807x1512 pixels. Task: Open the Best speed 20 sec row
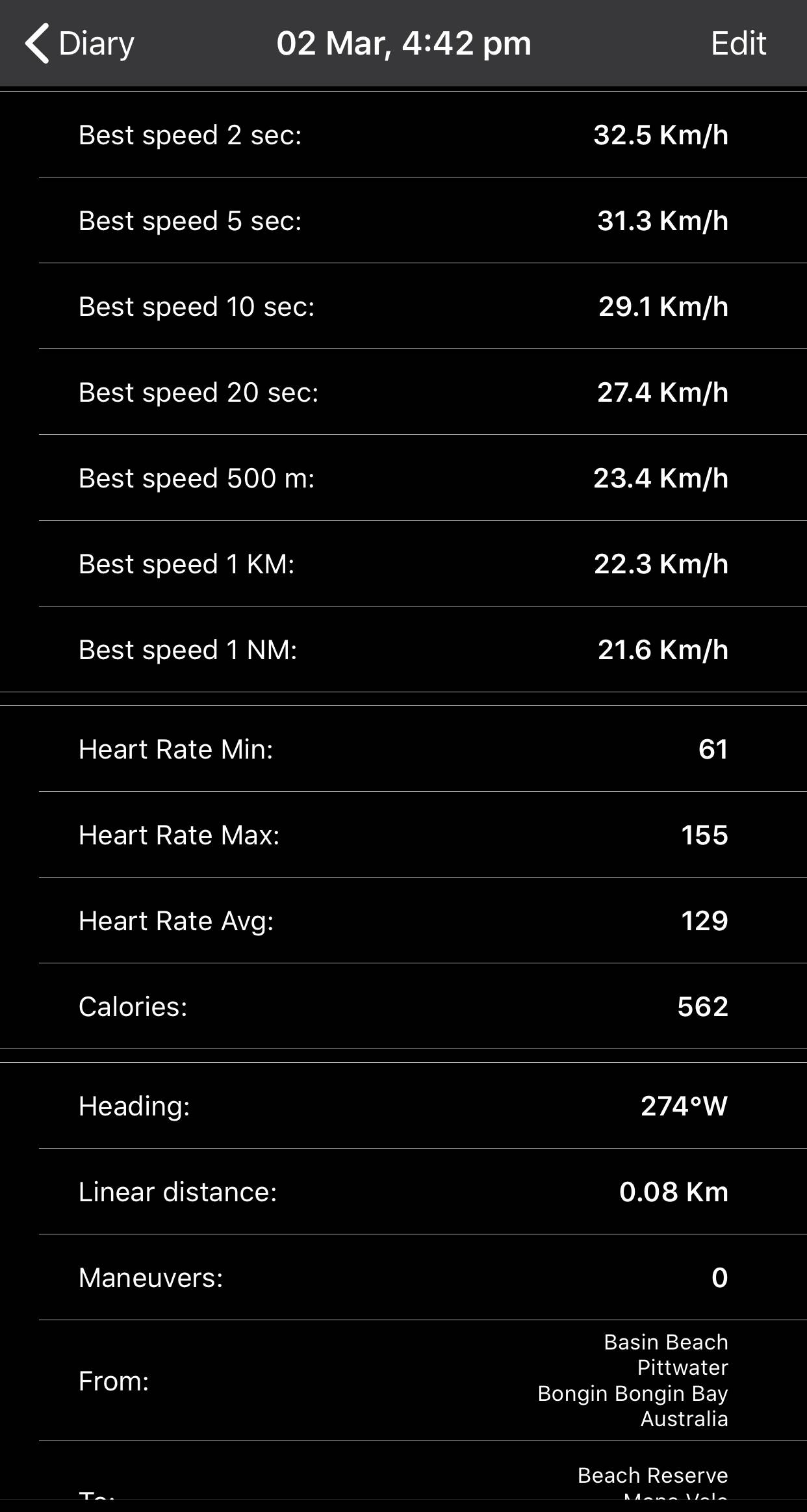[x=403, y=392]
